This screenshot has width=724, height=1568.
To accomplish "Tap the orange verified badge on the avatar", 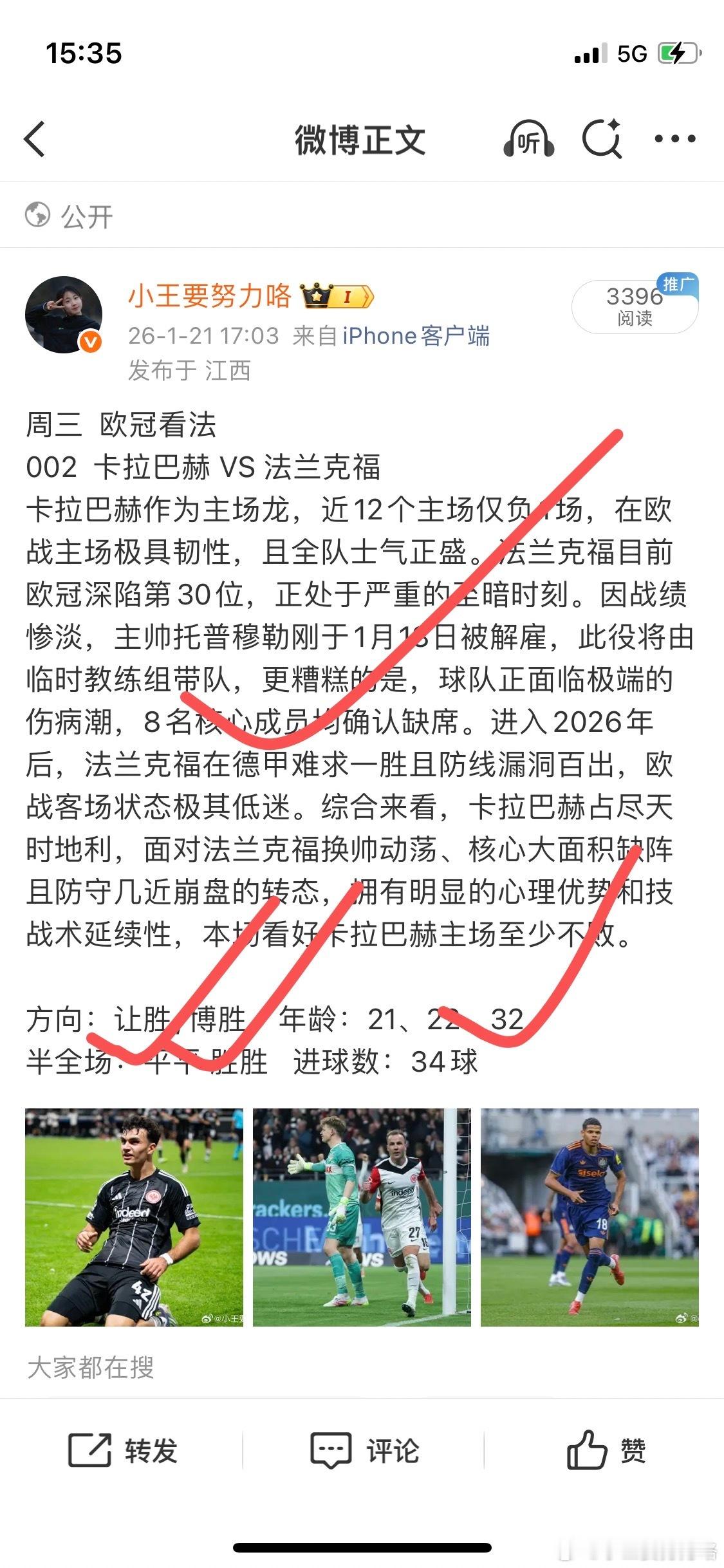I will [90, 339].
